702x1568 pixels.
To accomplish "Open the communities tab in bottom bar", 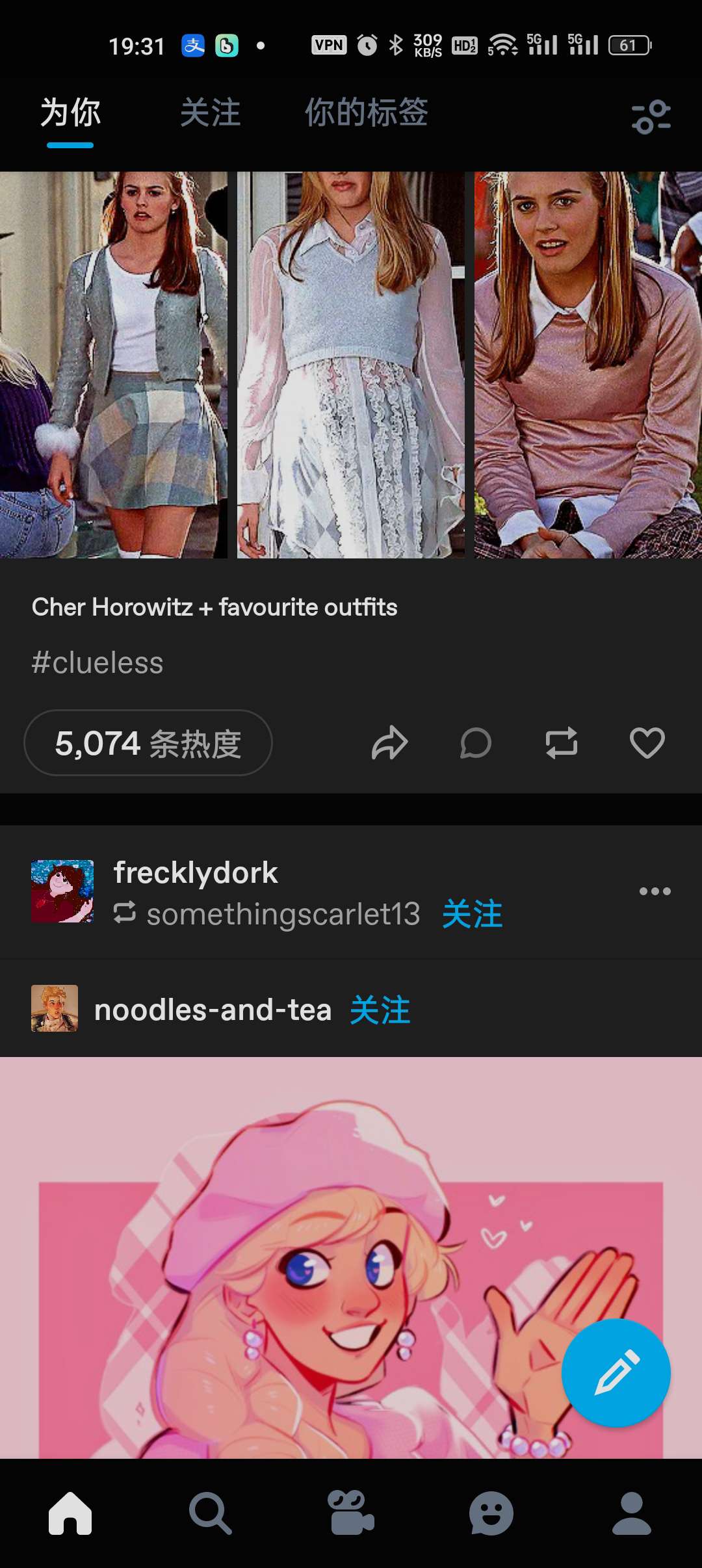I will click(351, 1513).
